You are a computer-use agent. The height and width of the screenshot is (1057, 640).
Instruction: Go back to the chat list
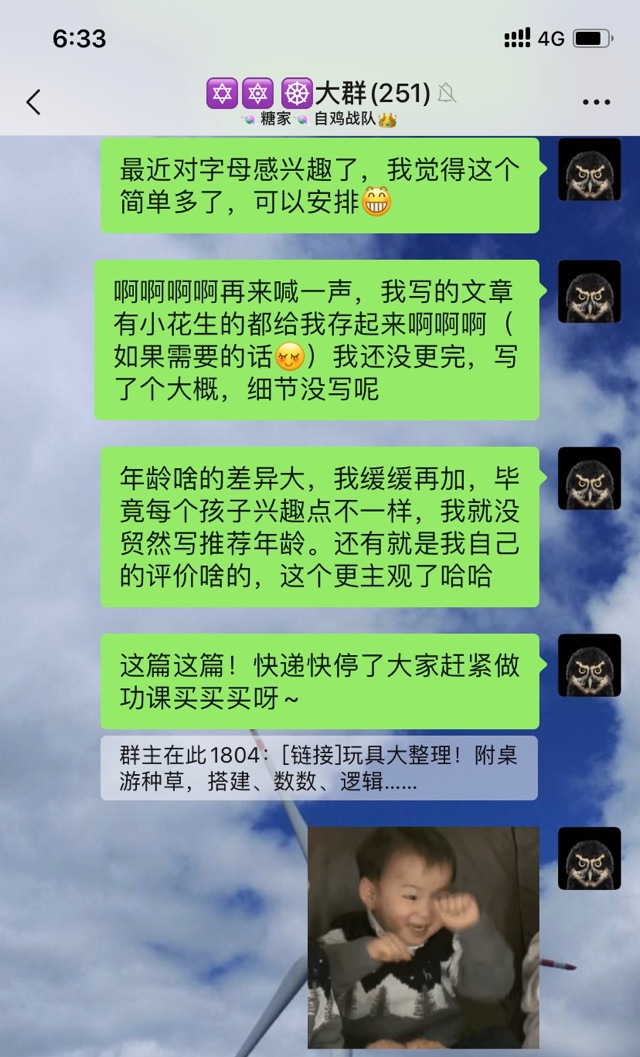tap(34, 101)
